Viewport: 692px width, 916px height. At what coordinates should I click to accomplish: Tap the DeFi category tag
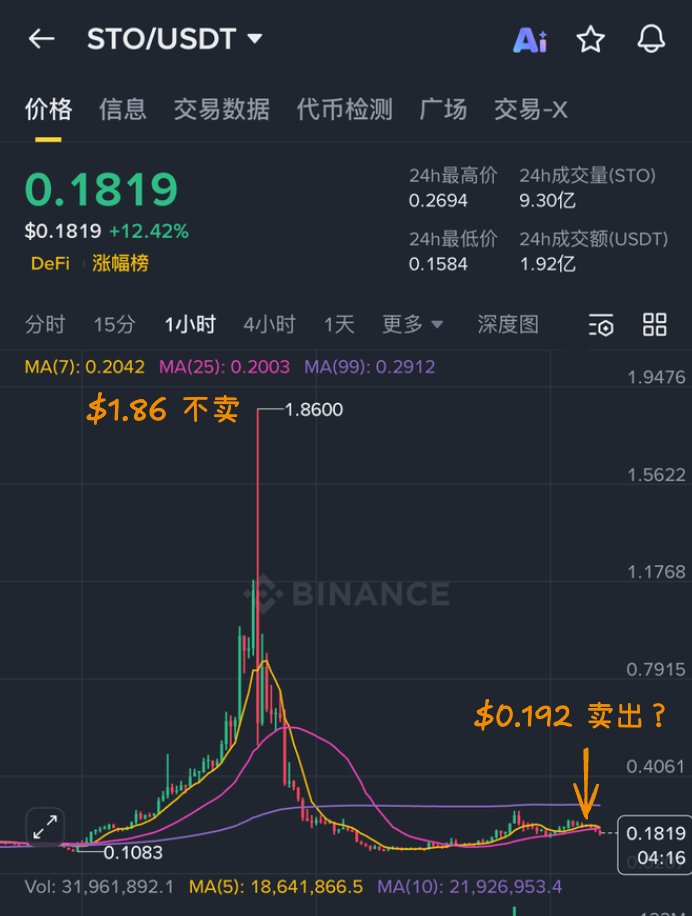pos(50,264)
